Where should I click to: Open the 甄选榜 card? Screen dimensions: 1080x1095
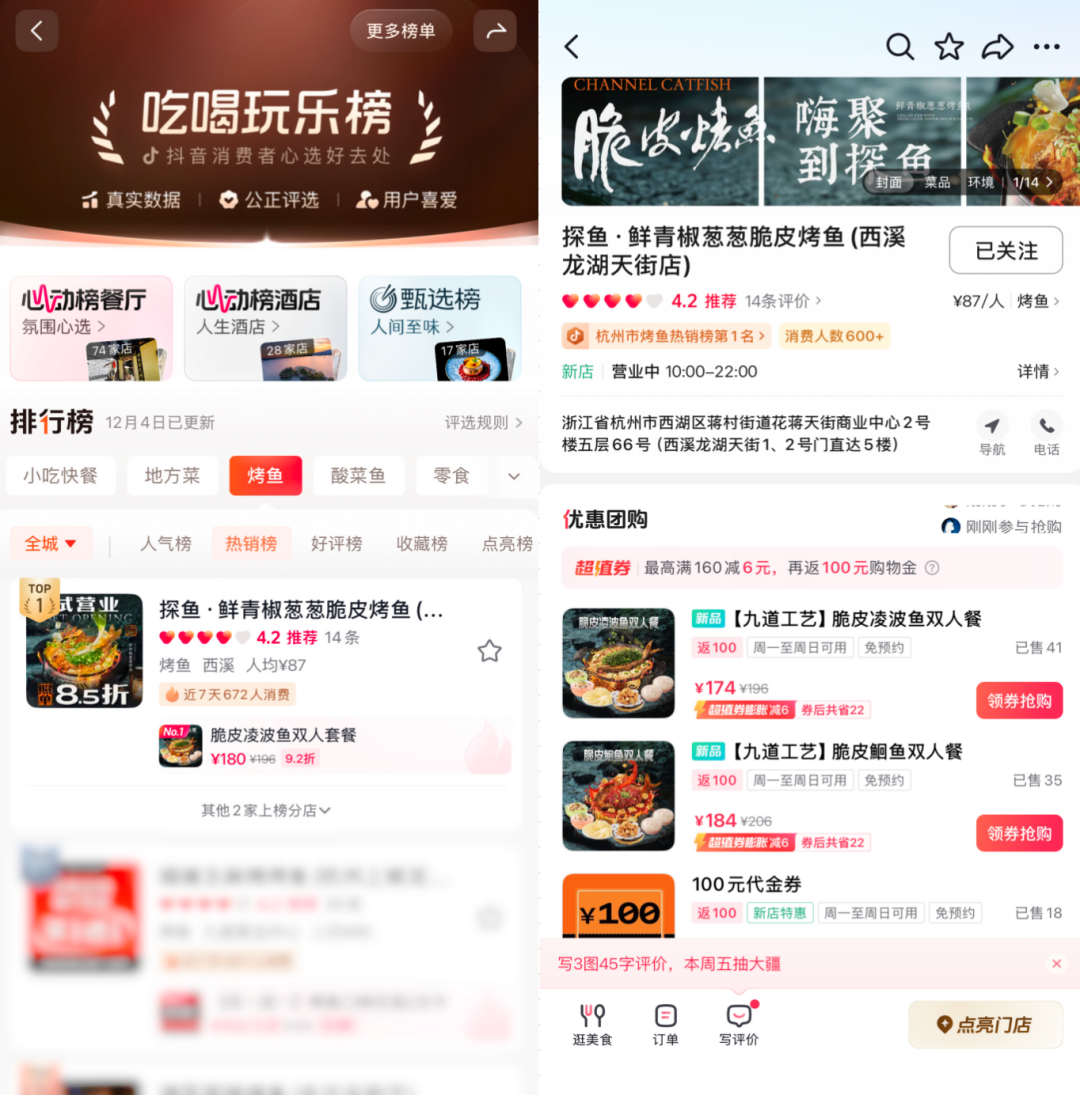[440, 328]
